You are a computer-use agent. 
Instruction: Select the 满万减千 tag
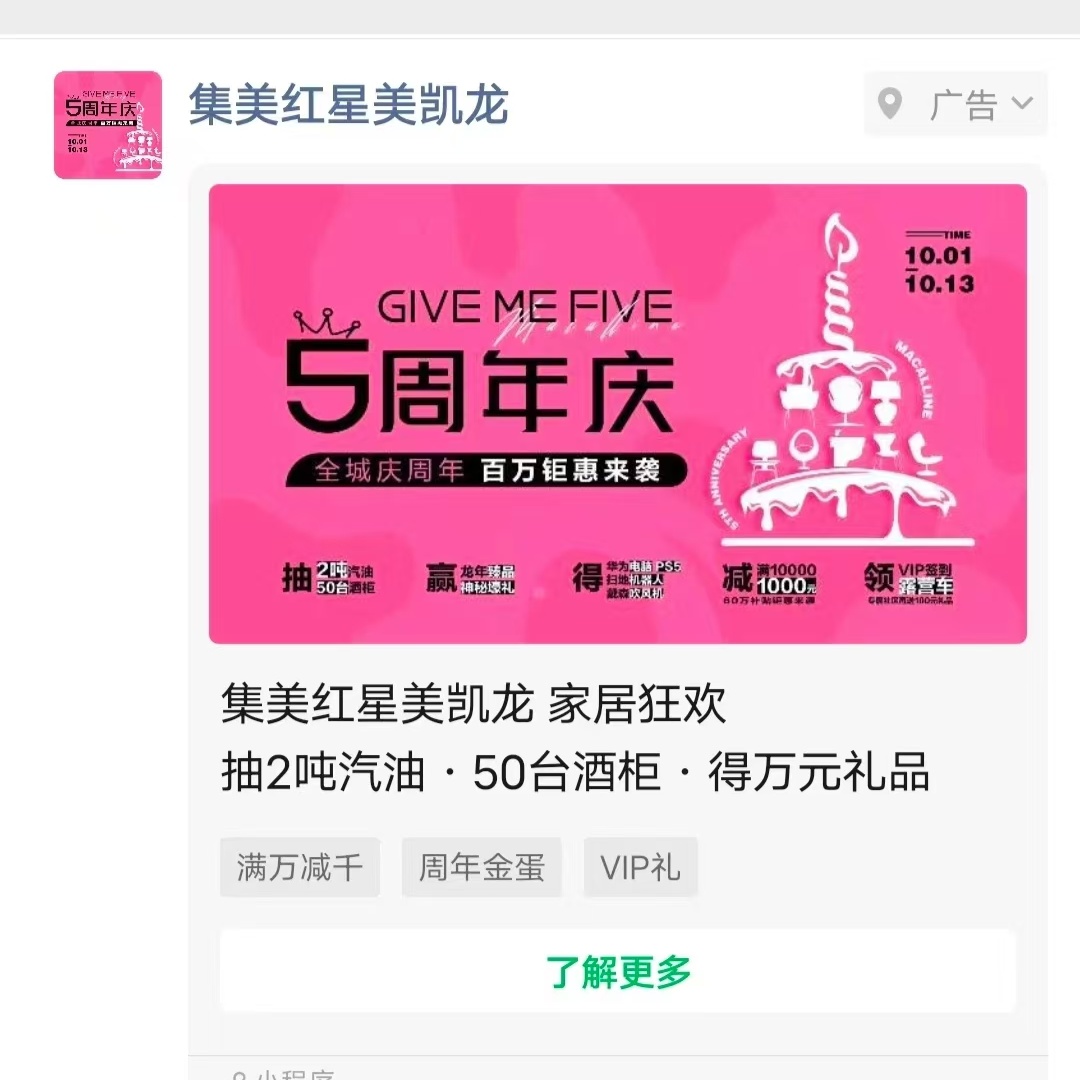[300, 867]
